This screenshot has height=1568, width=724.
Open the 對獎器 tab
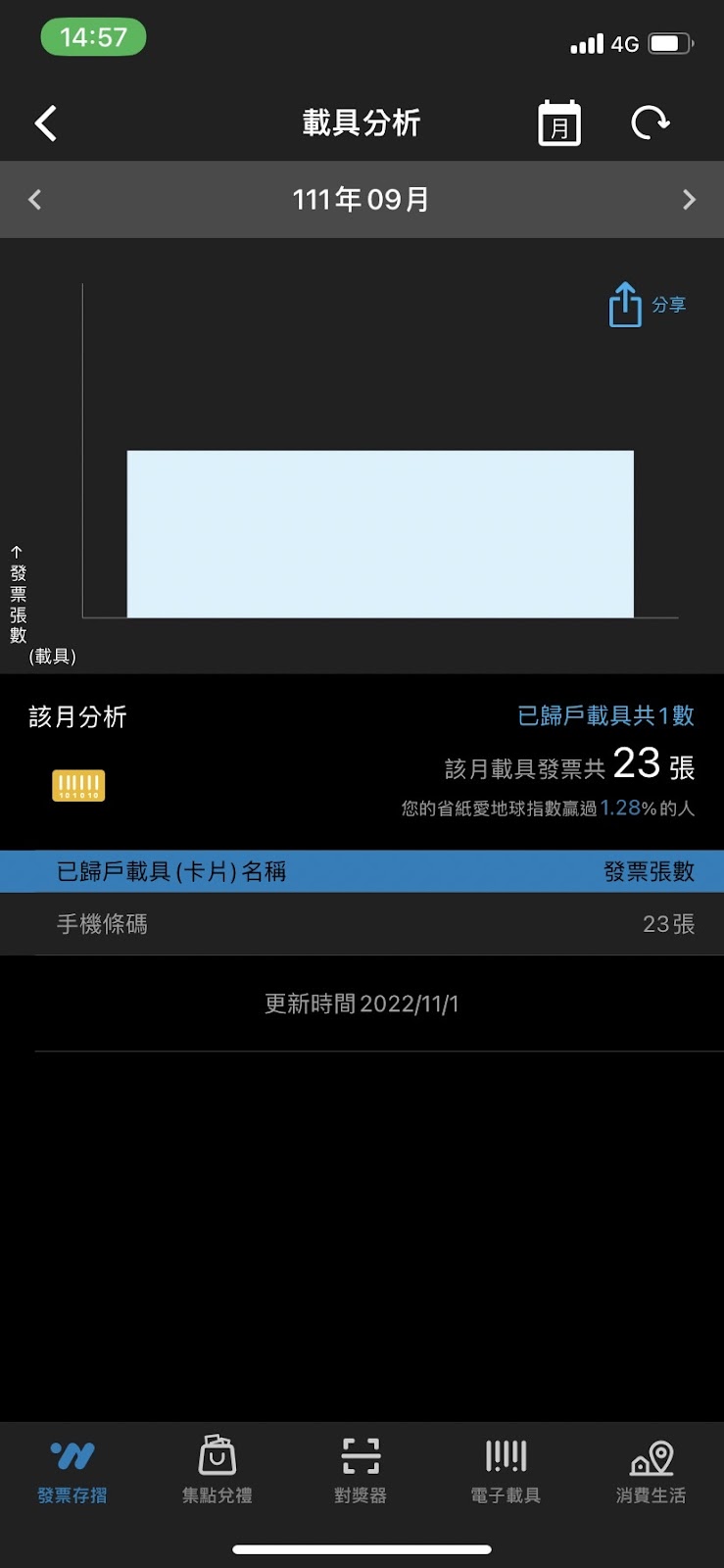(x=361, y=1470)
